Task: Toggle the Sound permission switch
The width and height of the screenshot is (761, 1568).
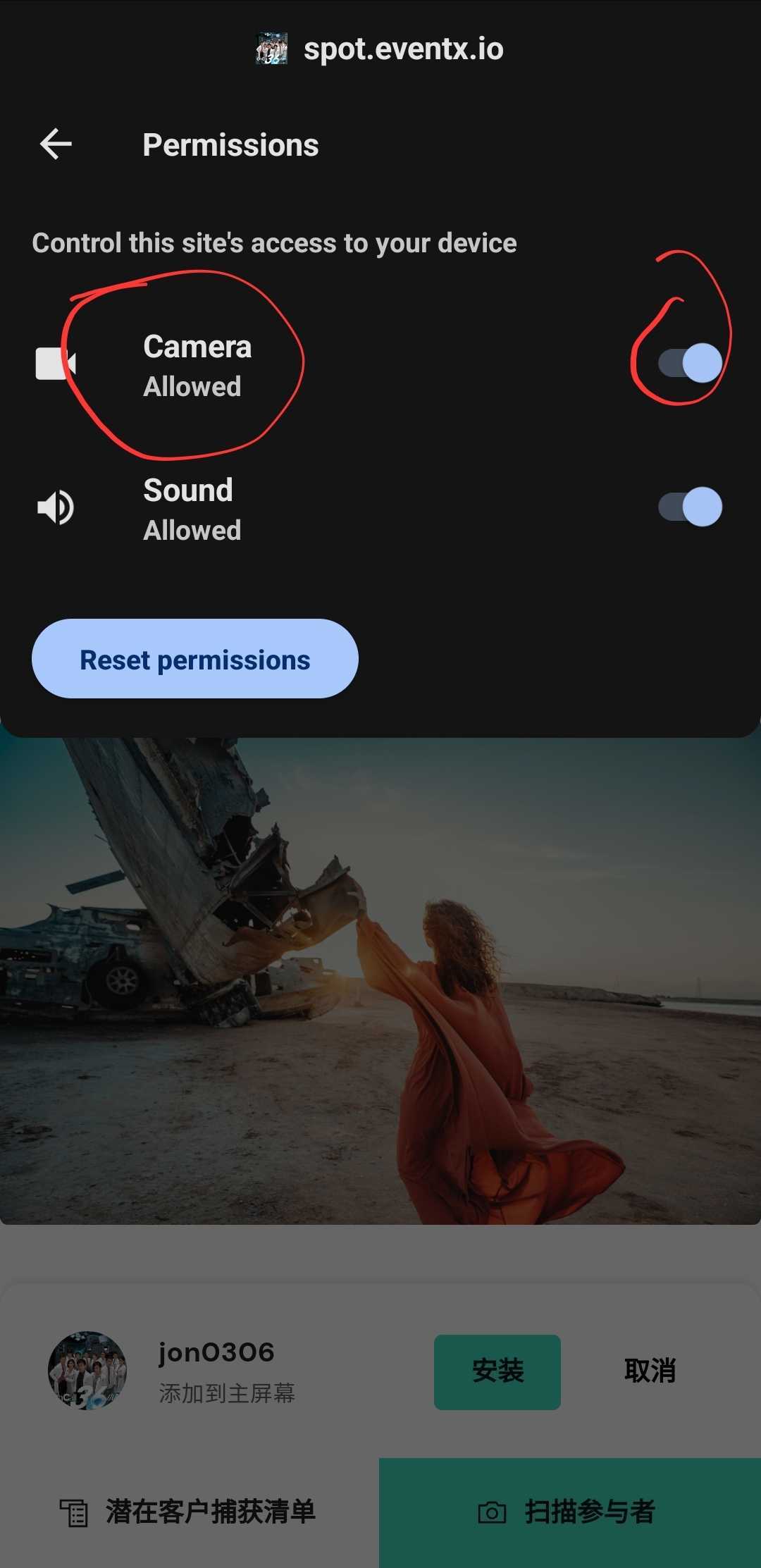Action: (x=690, y=507)
